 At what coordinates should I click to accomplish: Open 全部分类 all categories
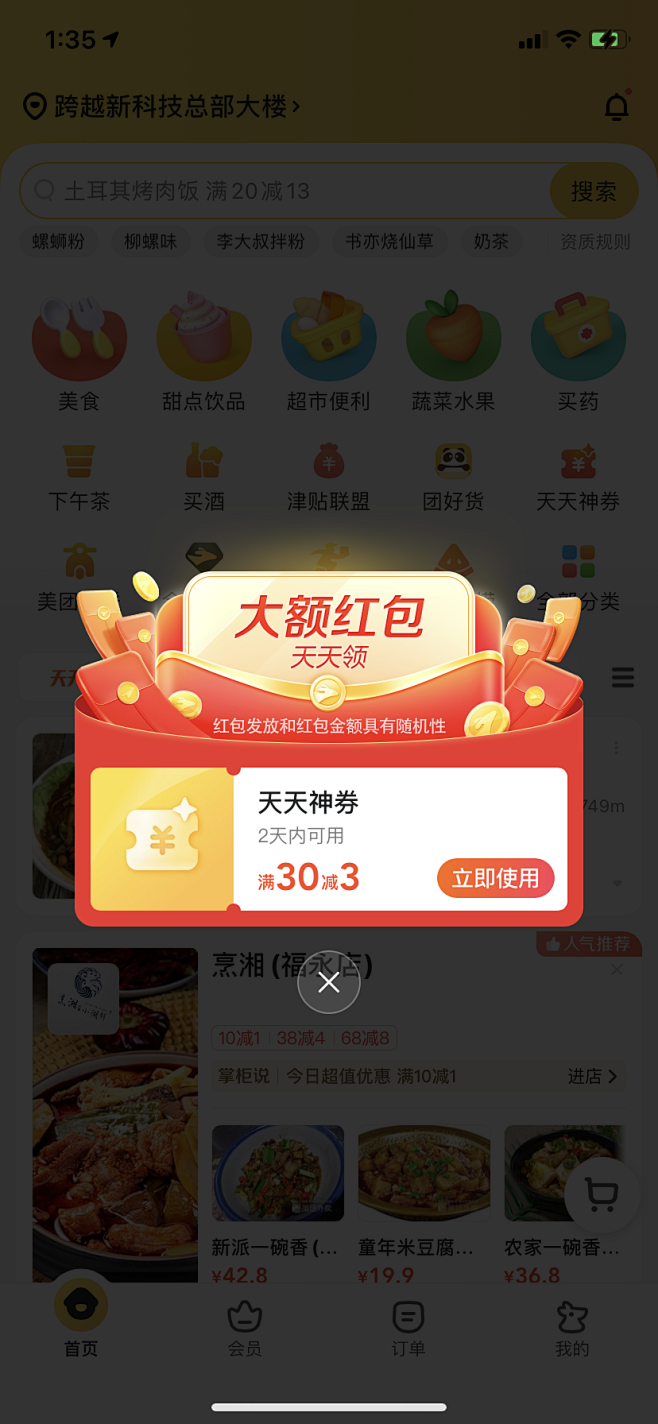pyautogui.click(x=578, y=578)
